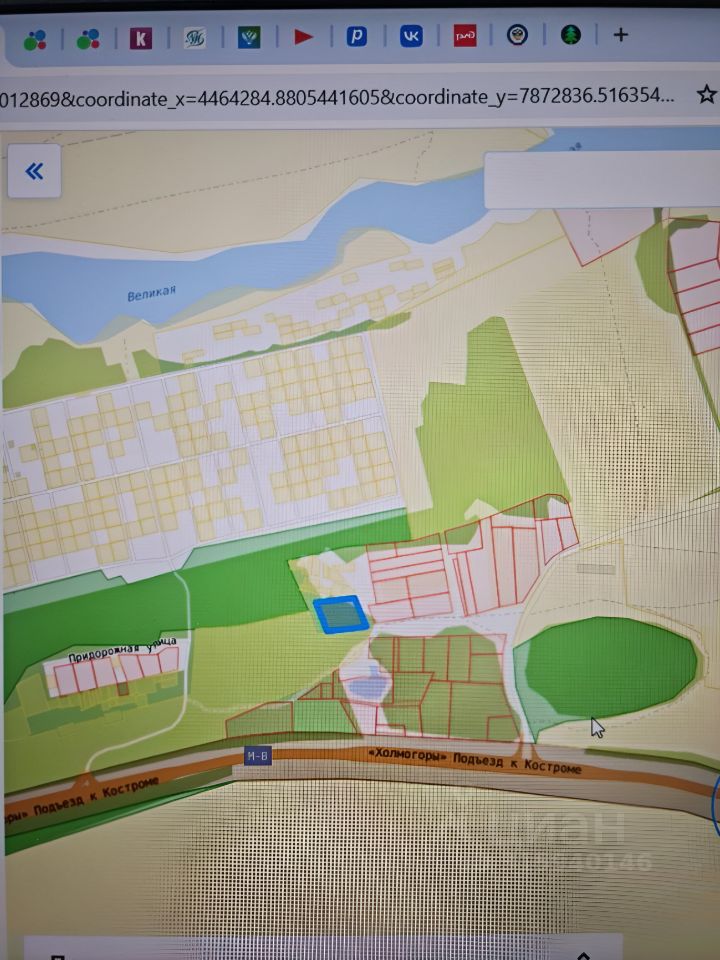This screenshot has width=720, height=960.
Task: Switch to the purple K tab
Action: 141,38
